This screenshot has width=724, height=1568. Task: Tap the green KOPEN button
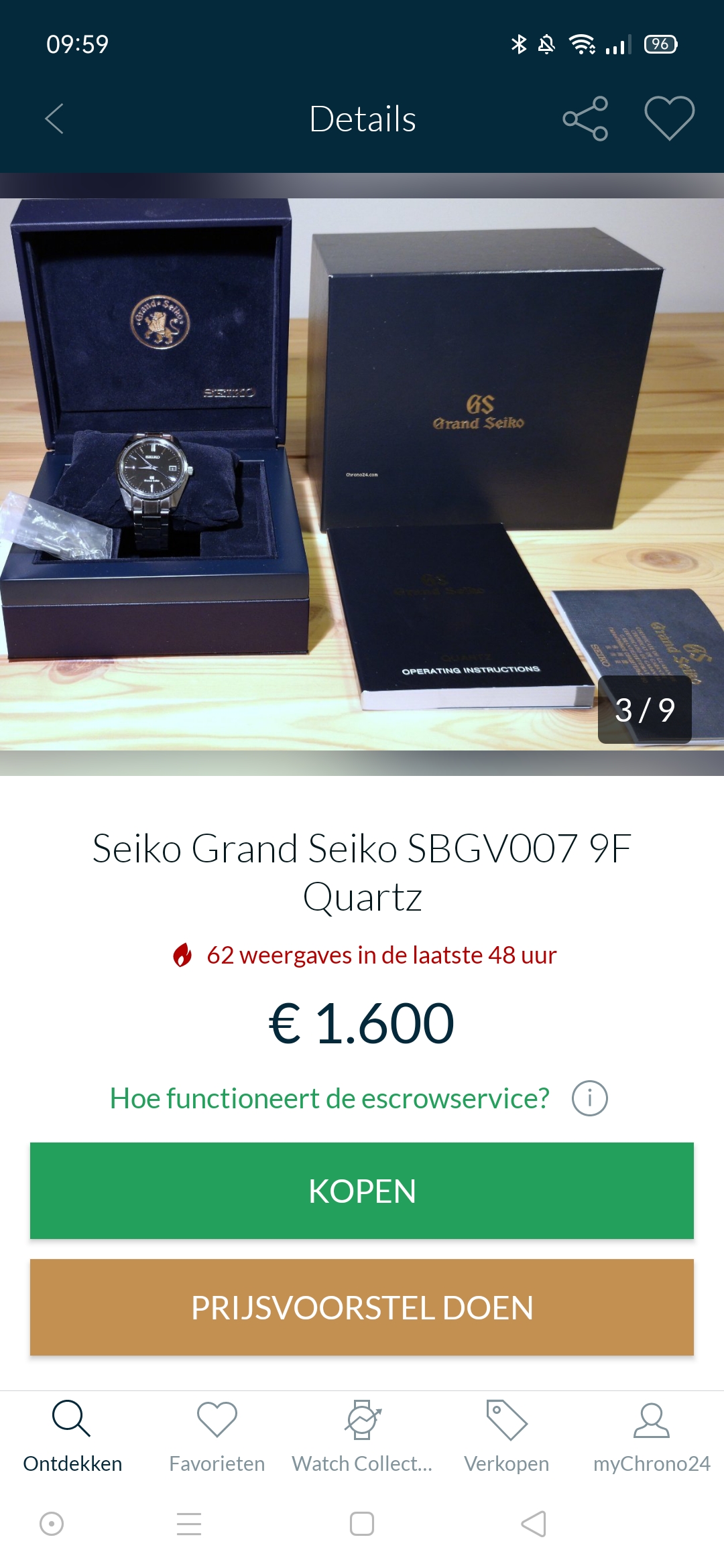(362, 1191)
